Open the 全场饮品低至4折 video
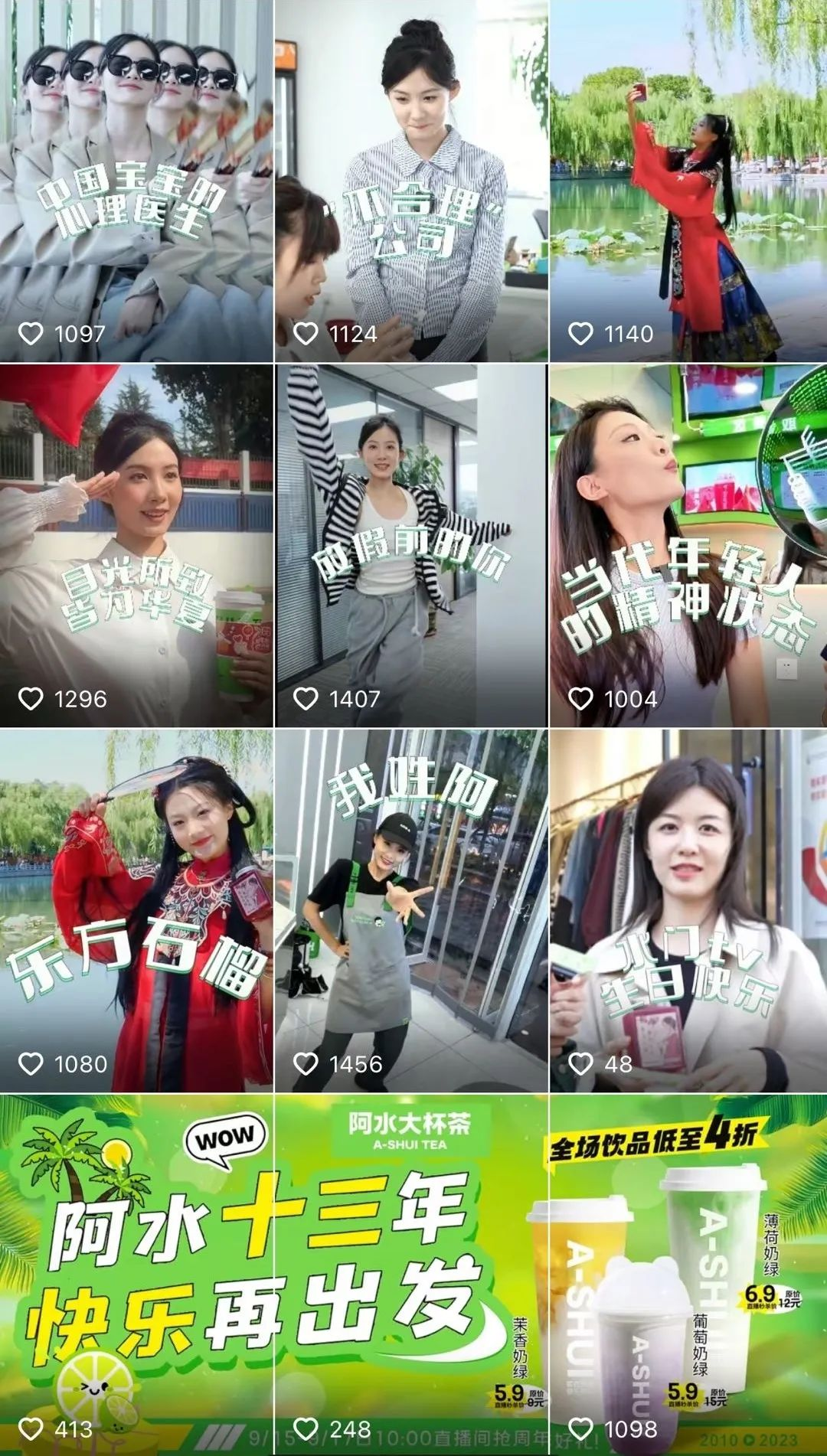The height and width of the screenshot is (1456, 827). pos(688,1275)
